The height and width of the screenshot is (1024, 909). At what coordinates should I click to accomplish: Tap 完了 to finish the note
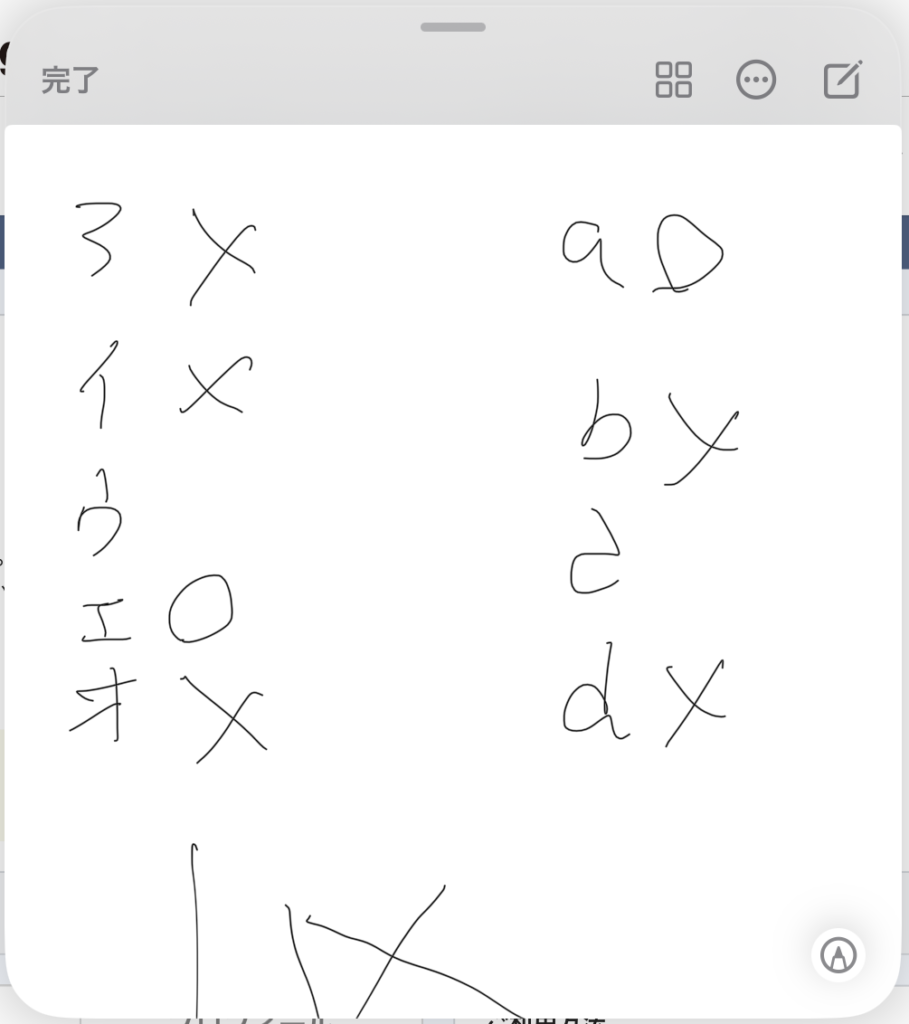tap(69, 81)
